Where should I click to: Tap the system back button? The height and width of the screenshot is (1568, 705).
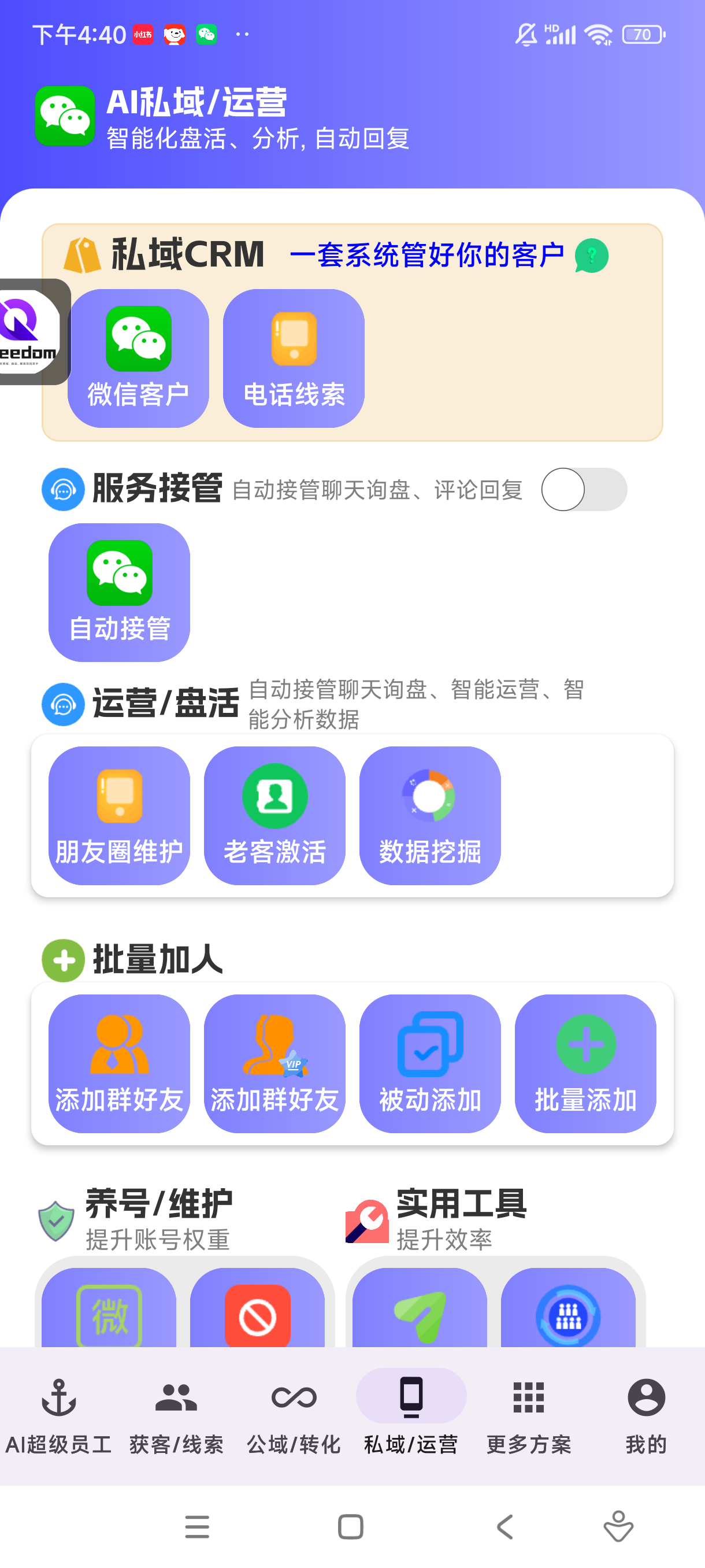(x=505, y=1526)
